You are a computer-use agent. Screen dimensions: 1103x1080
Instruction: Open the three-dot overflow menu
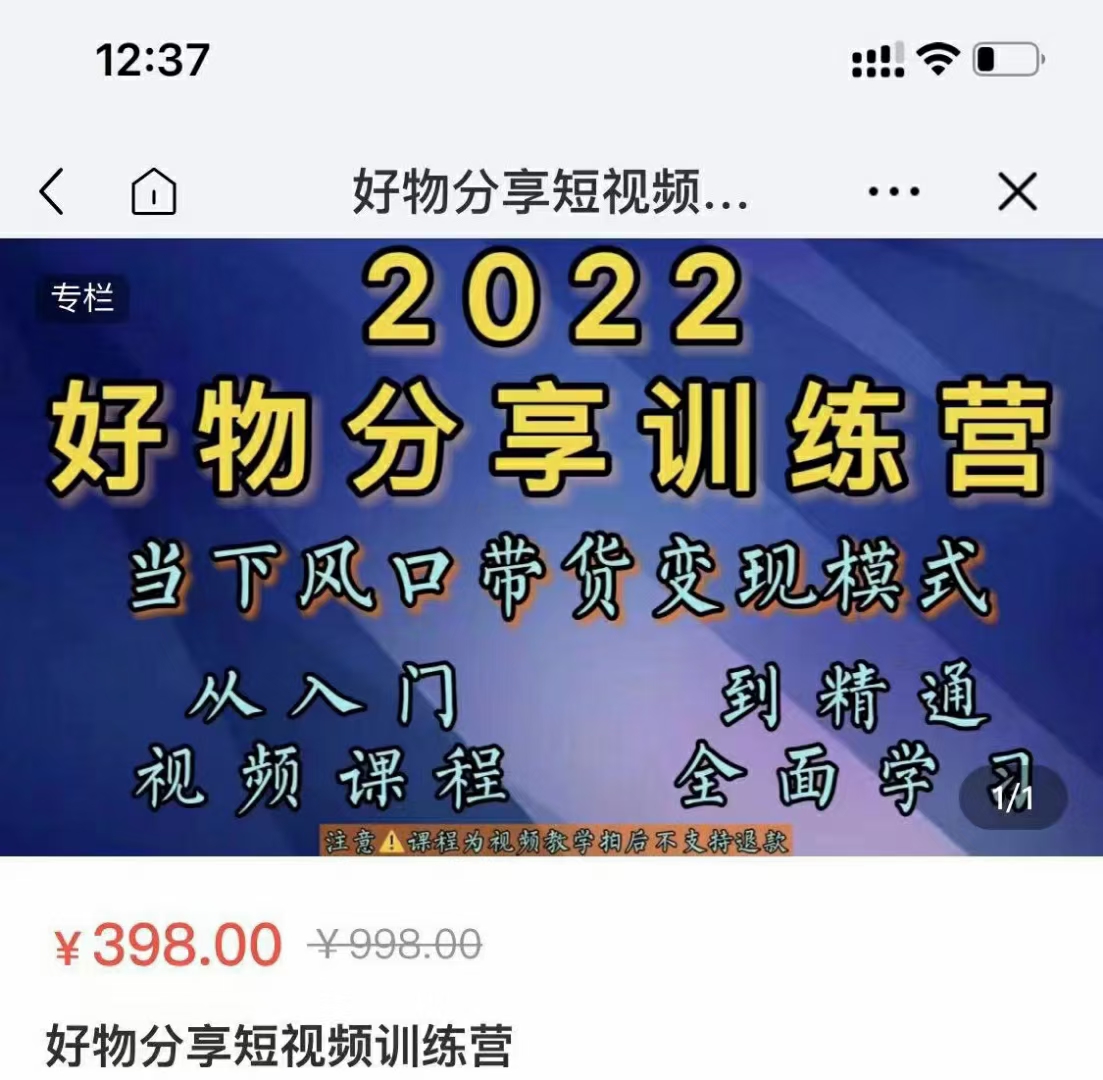[894, 191]
